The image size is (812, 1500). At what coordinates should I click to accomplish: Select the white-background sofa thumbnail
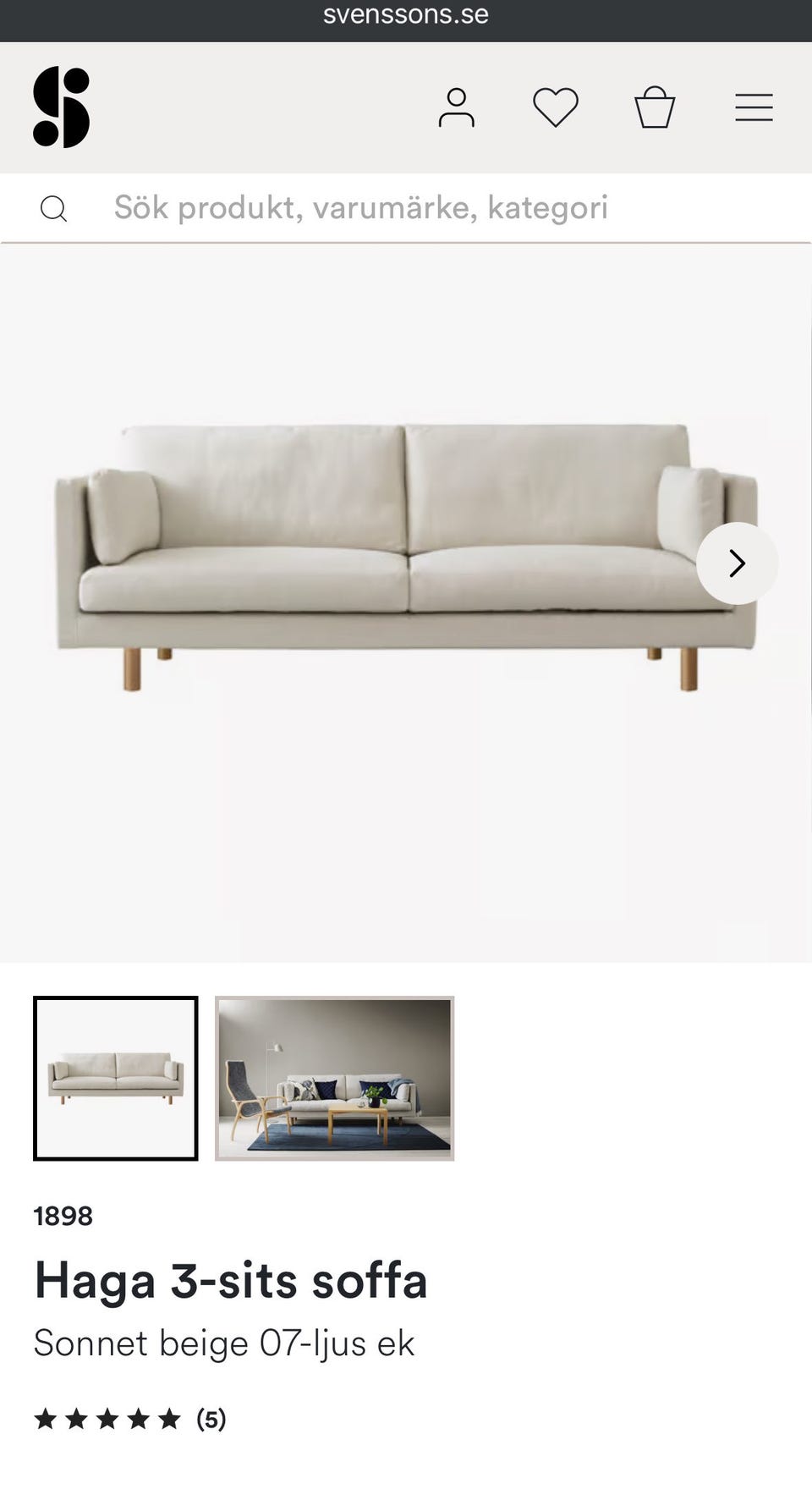coord(116,1078)
